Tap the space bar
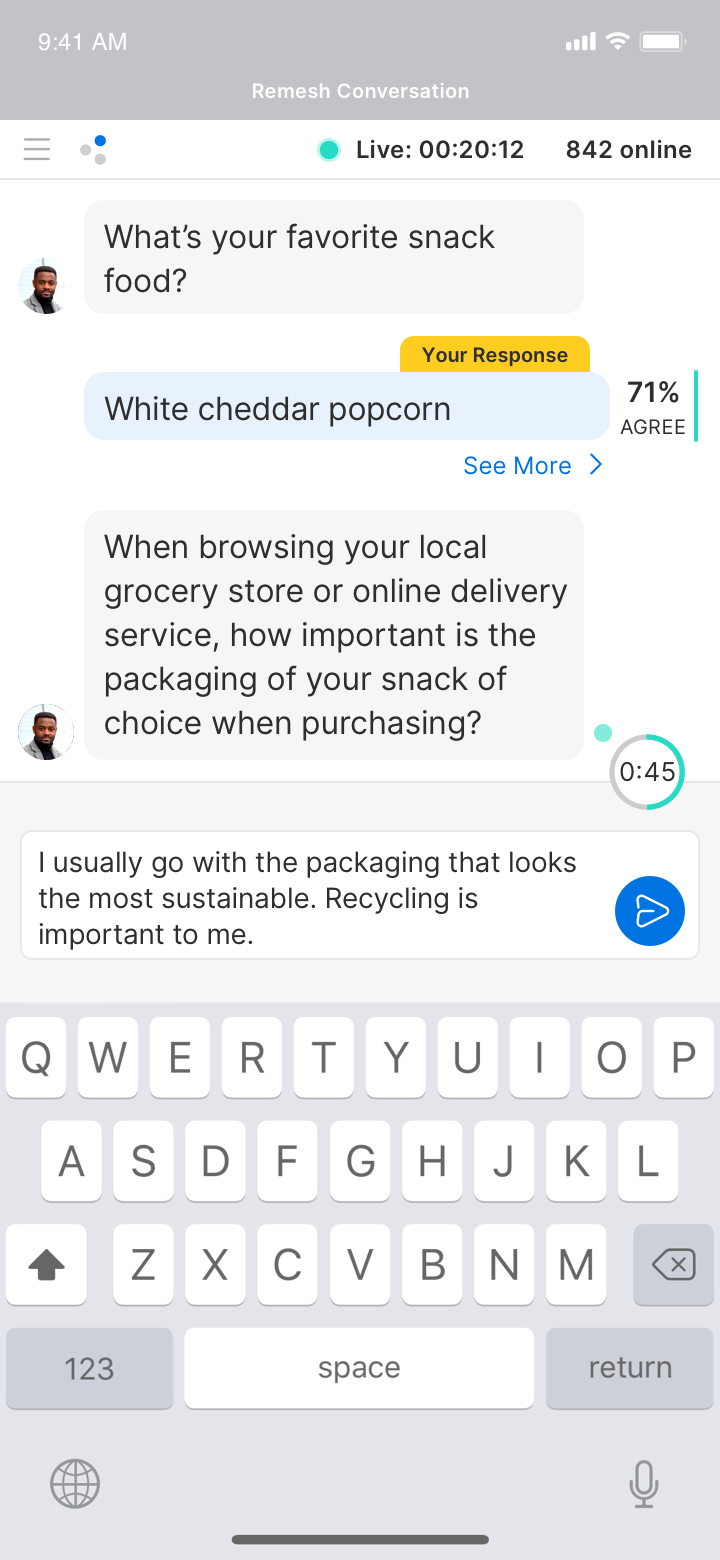Viewport: 720px width, 1560px height. coord(359,1368)
